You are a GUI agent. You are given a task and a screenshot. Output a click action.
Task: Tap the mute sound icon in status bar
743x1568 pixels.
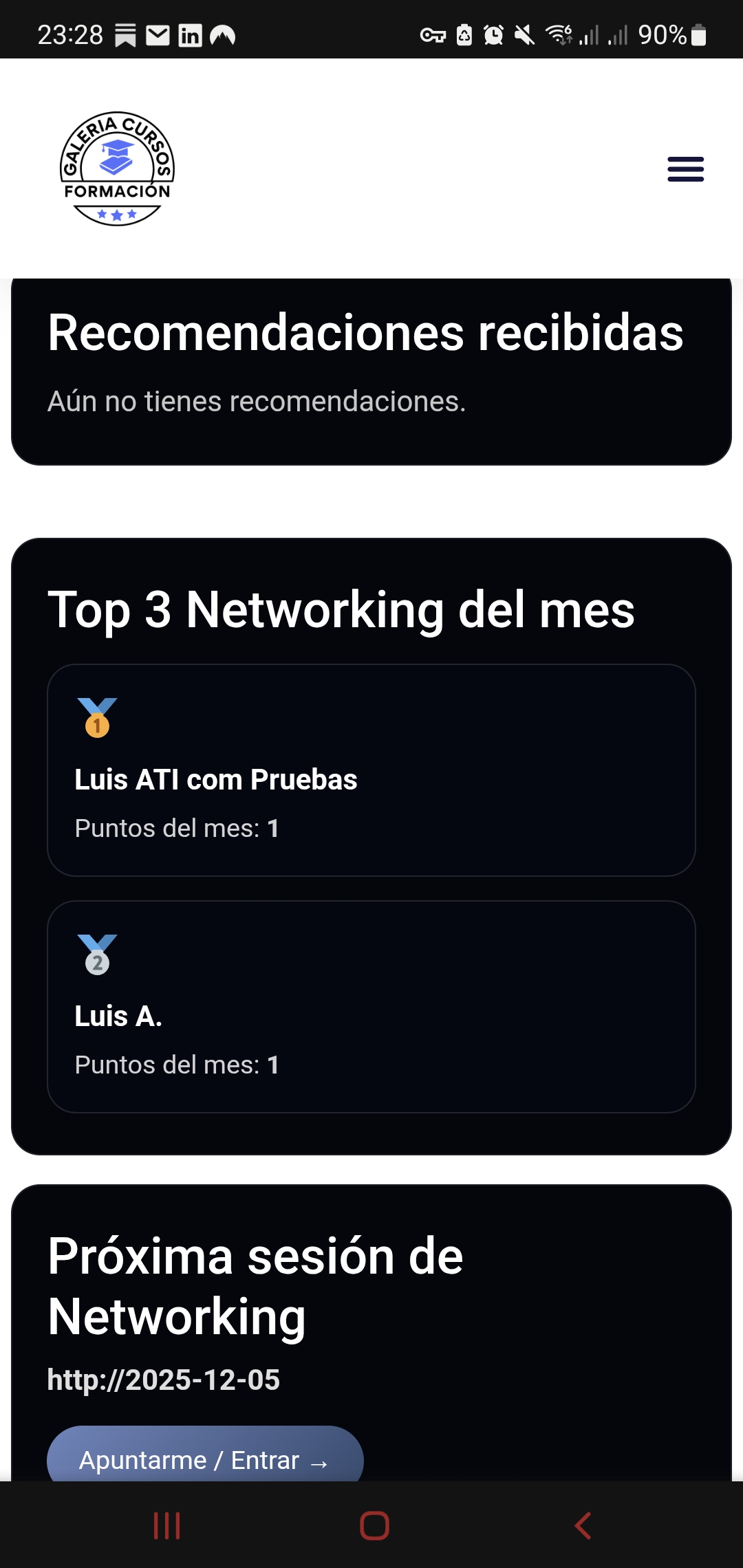point(524,36)
